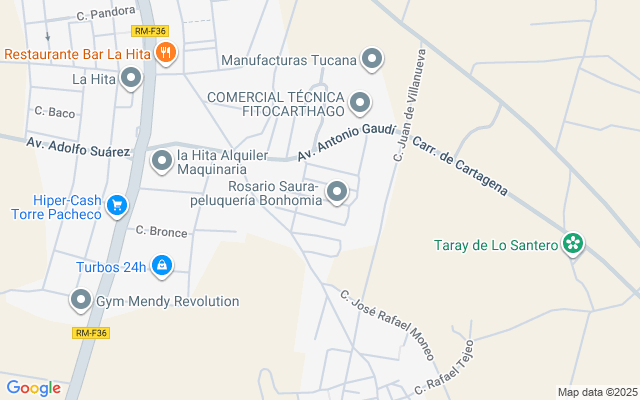This screenshot has width=640, height=400.
Task: Select the Gym Mendy Revolution pin
Action: pos(82,300)
